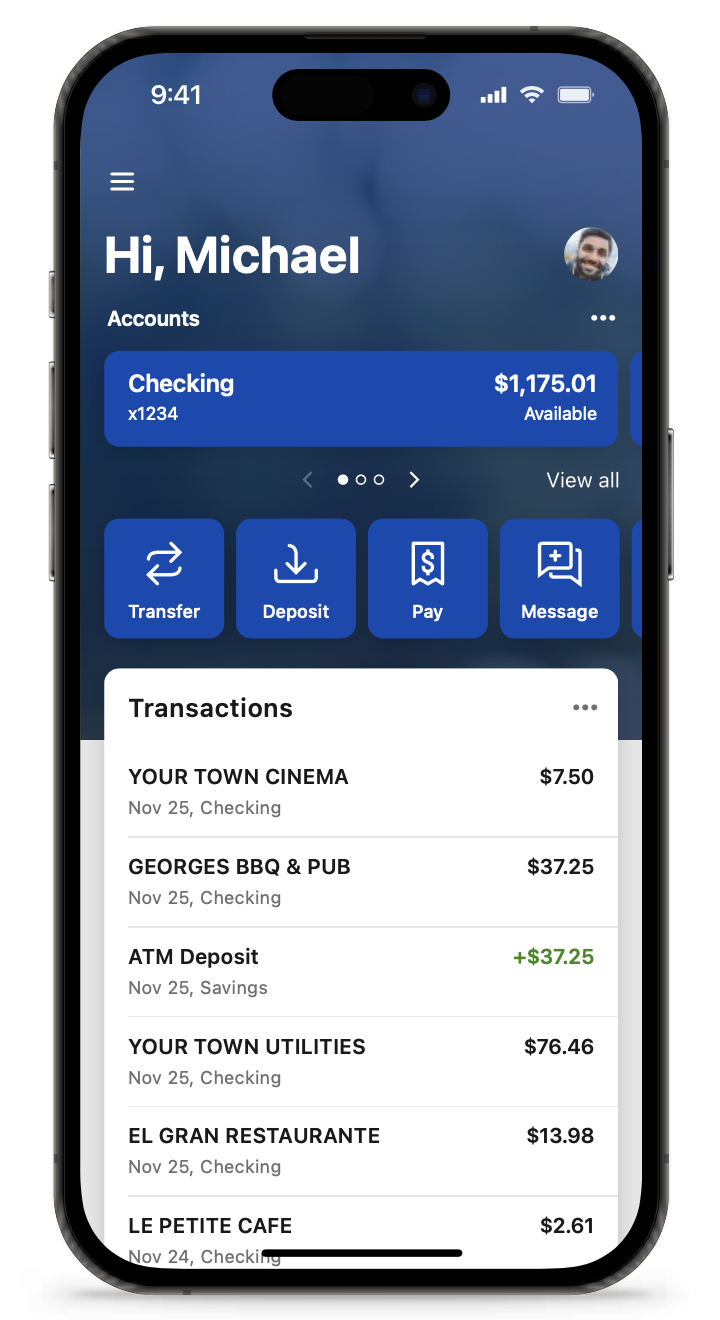Tap View all accounts
This screenshot has height=1320, width=720.
coord(582,480)
